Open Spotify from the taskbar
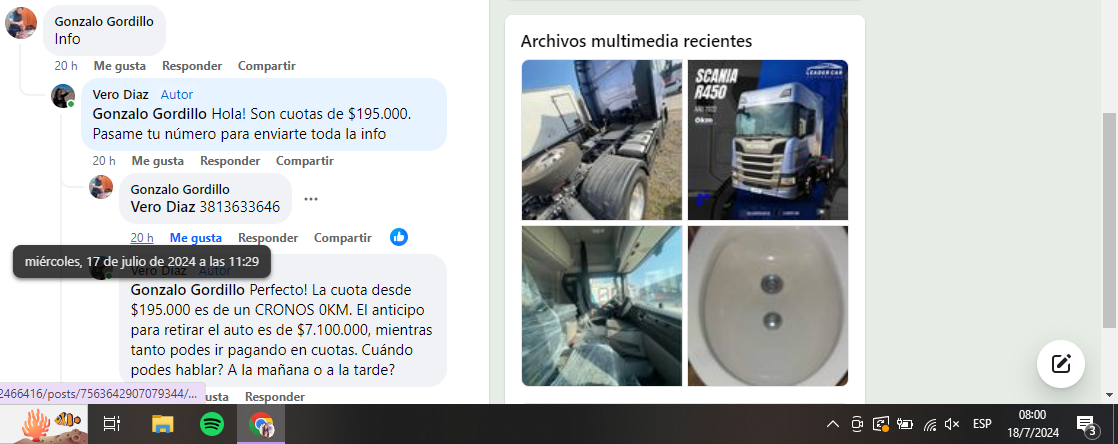The width and height of the screenshot is (1118, 444). tap(211, 424)
